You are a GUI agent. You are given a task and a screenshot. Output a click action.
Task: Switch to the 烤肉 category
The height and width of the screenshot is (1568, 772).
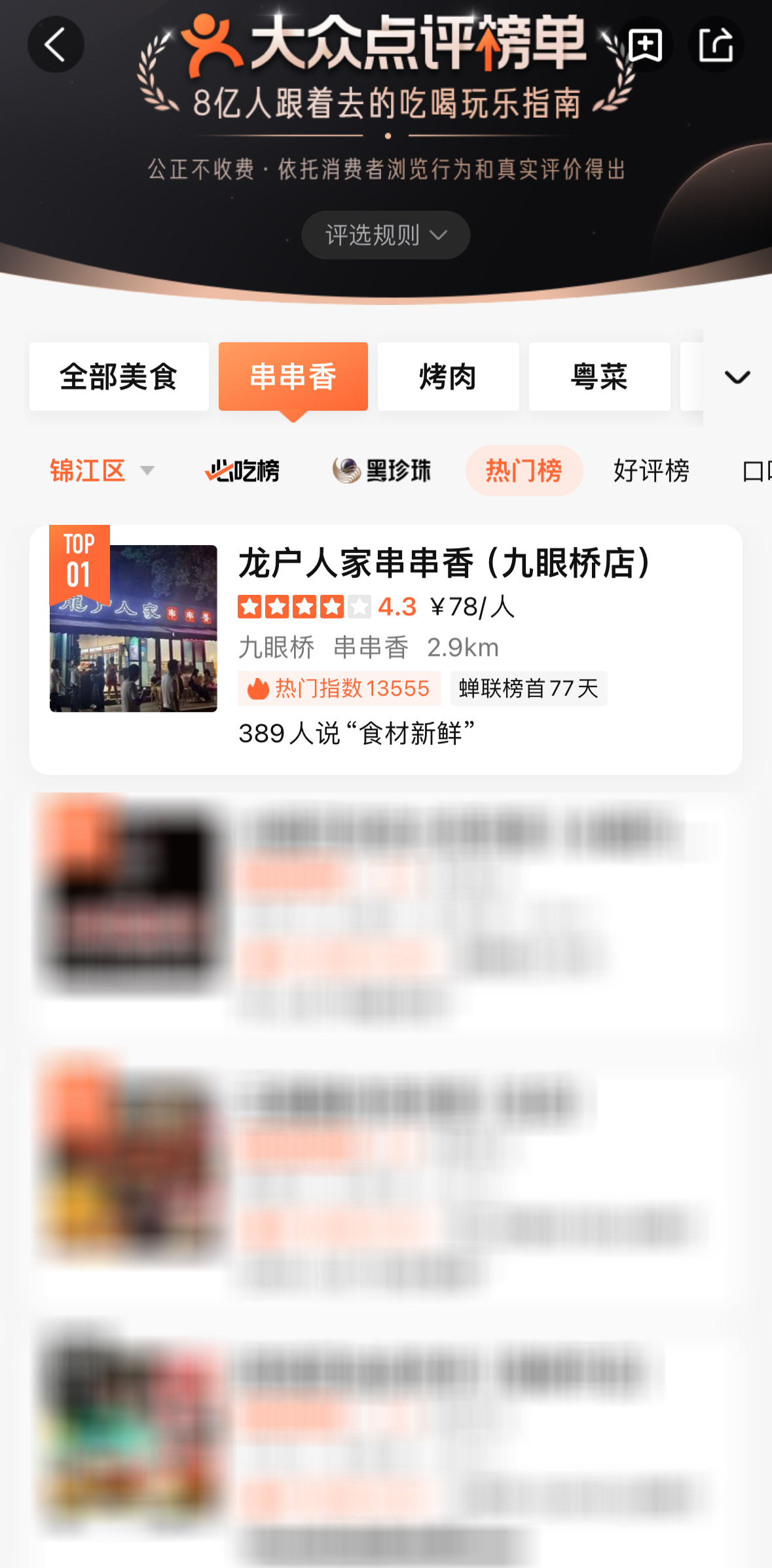pyautogui.click(x=449, y=377)
